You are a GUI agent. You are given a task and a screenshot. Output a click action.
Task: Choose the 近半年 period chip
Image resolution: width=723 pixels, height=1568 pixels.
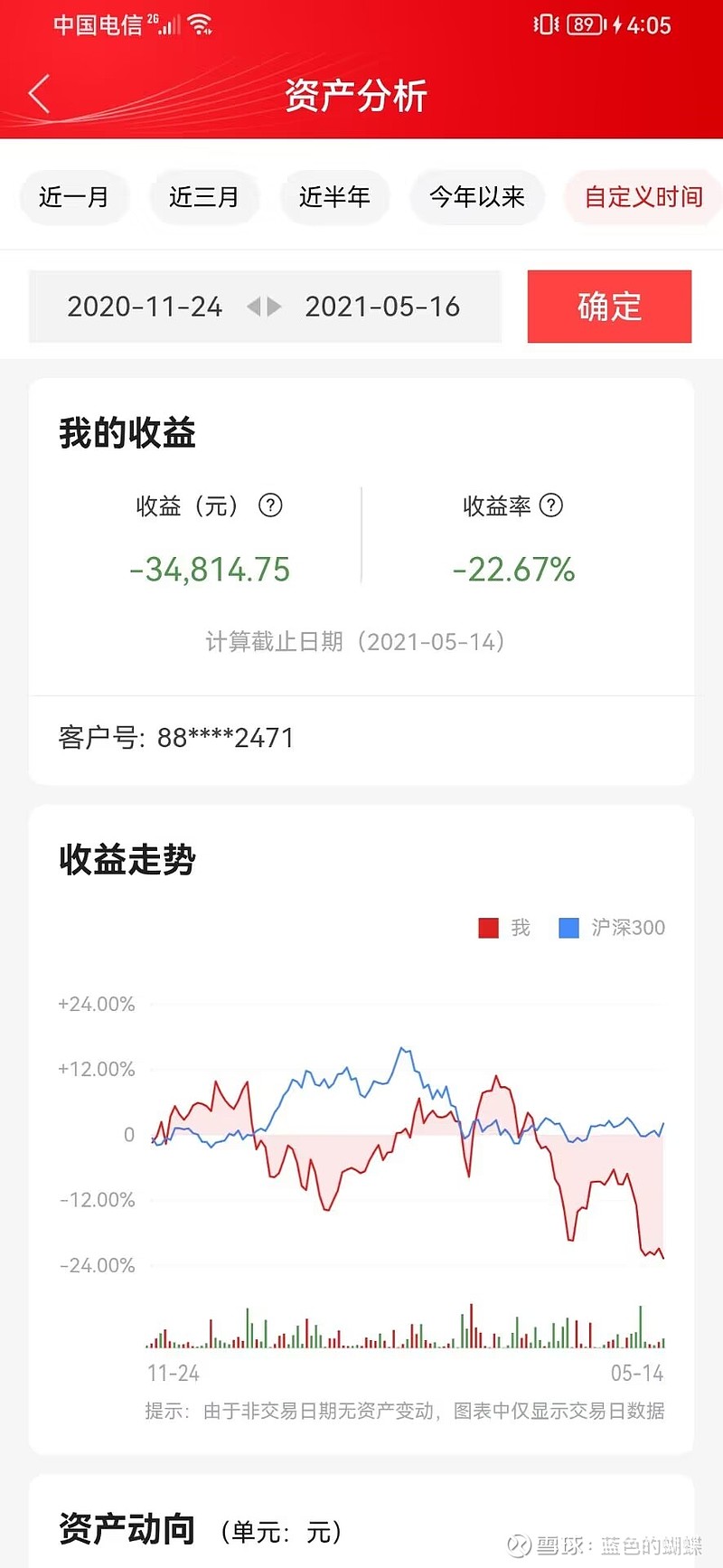[334, 197]
